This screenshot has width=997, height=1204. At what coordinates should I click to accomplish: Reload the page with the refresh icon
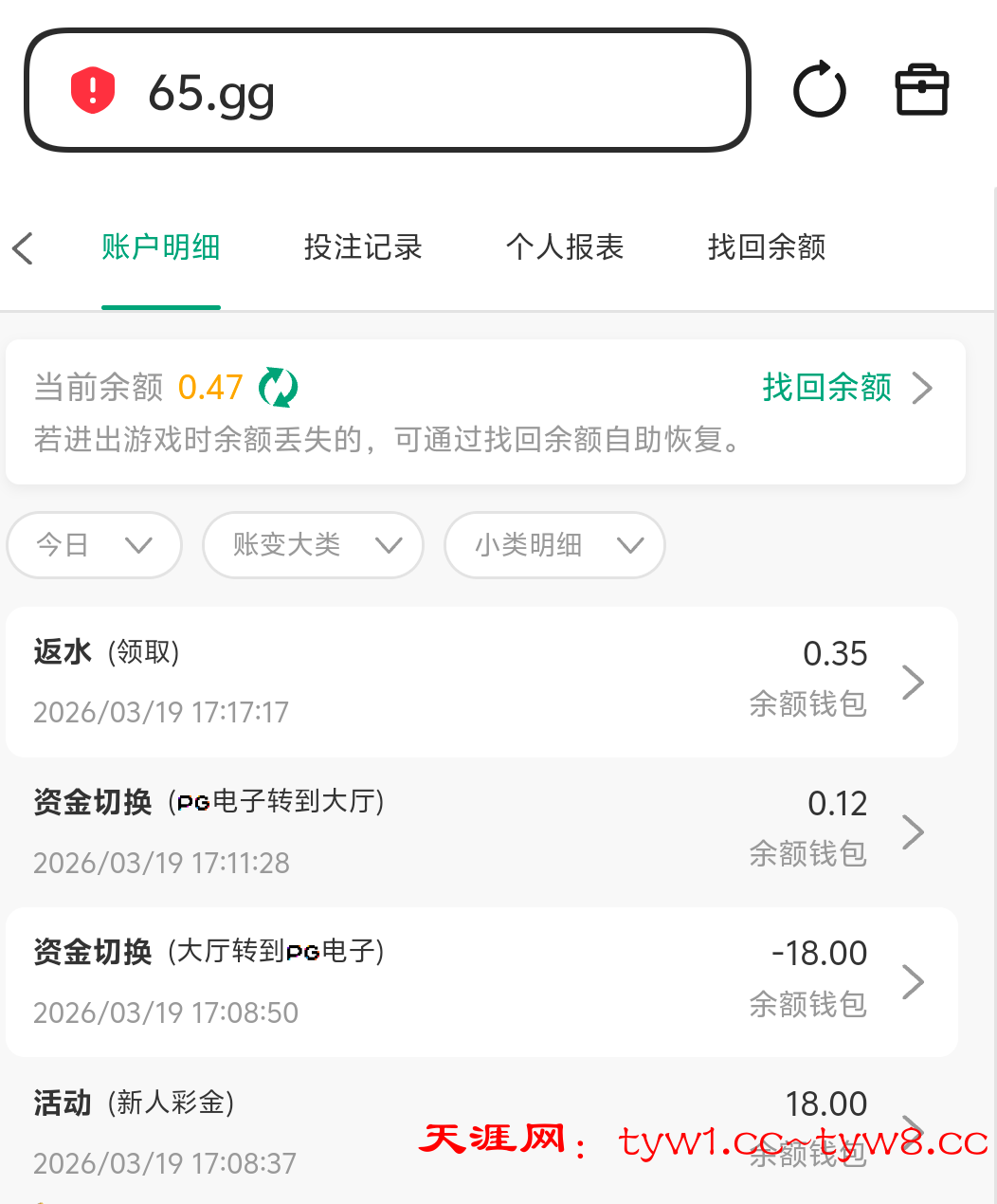tap(819, 90)
